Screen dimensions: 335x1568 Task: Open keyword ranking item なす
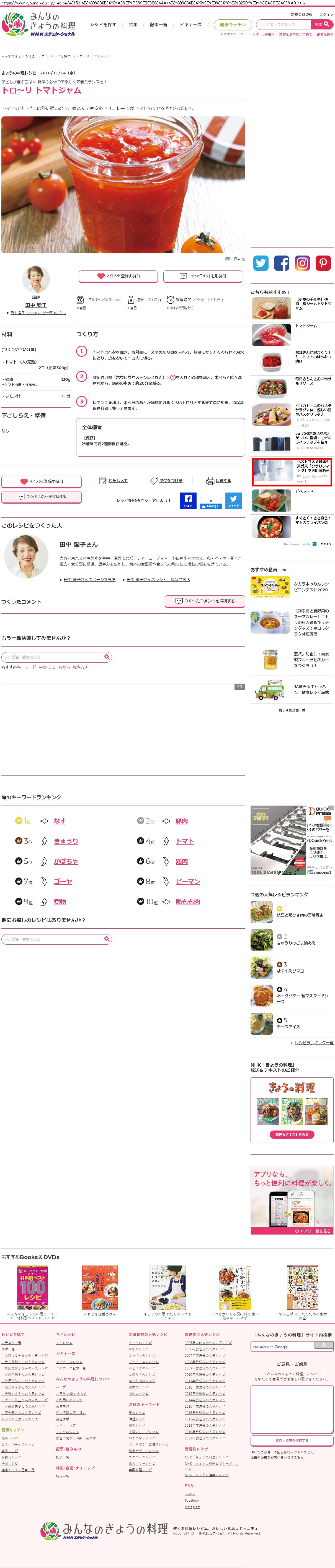coord(60,821)
